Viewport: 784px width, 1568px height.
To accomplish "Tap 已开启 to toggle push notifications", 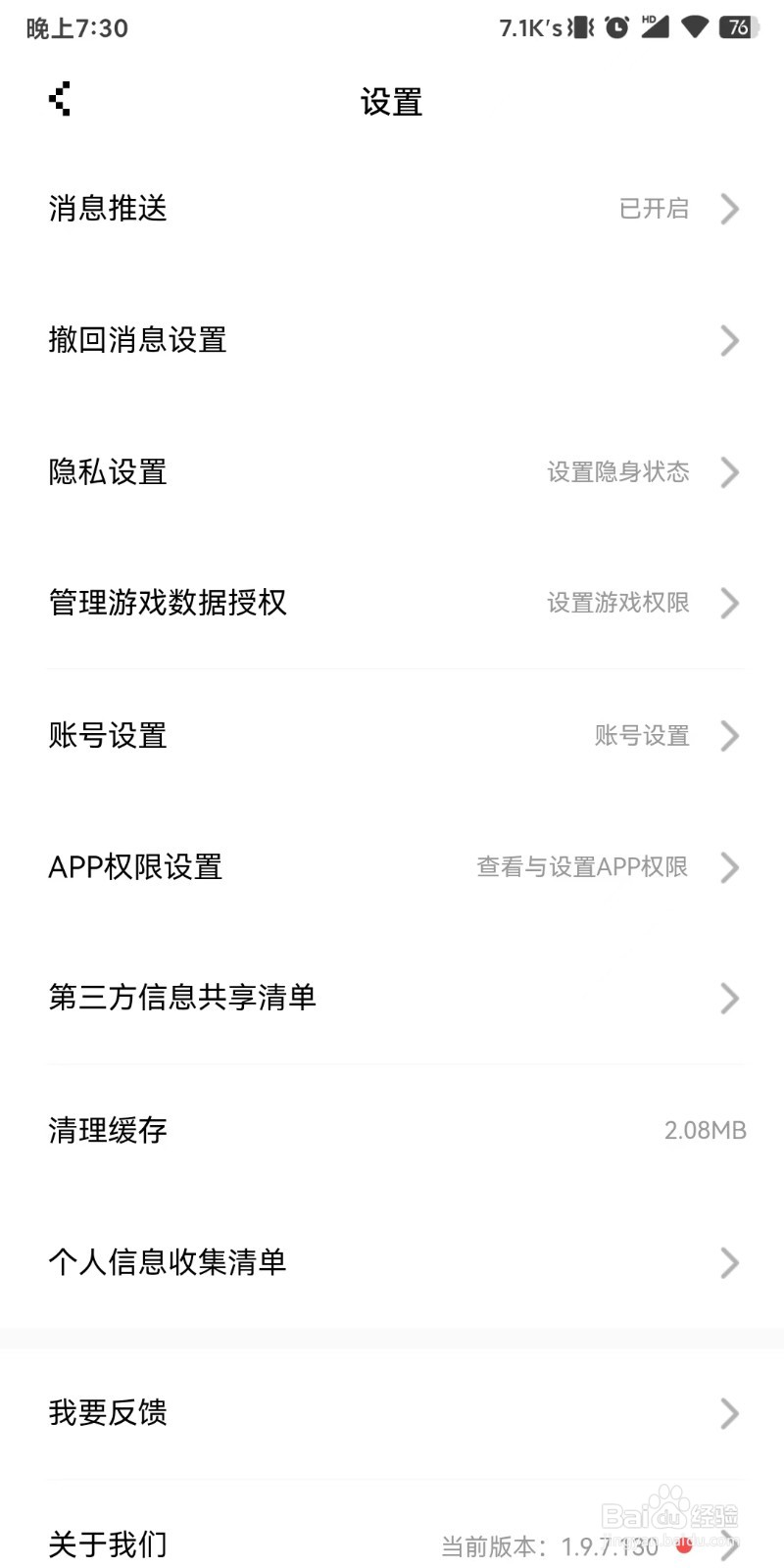I will tap(656, 209).
